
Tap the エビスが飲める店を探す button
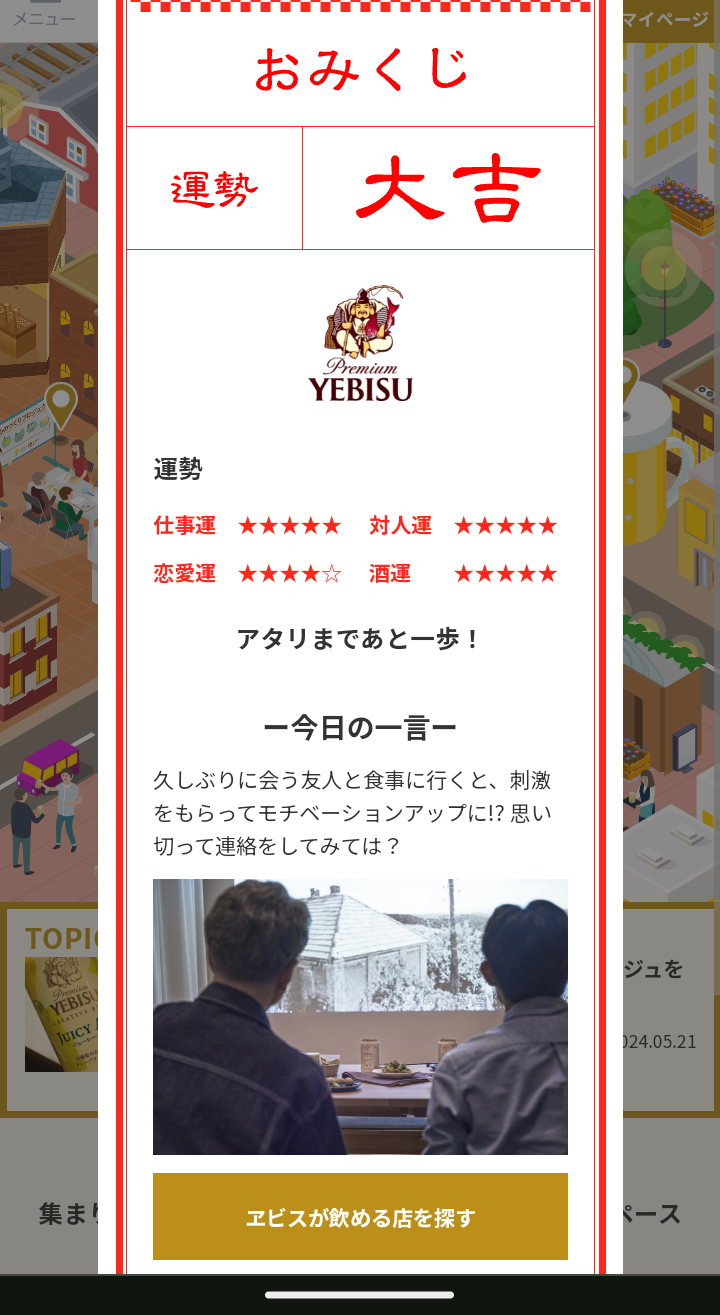[x=360, y=1216]
